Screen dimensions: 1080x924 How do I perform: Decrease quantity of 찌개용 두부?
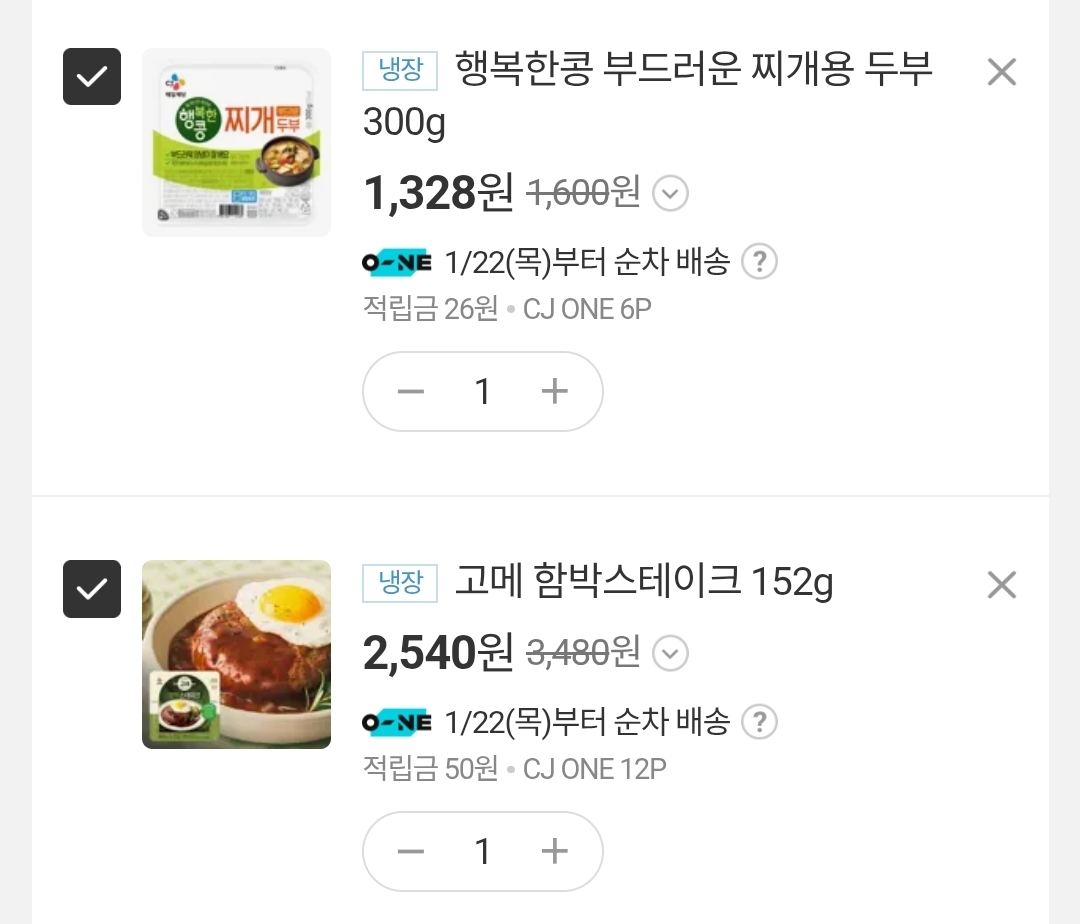pyautogui.click(x=411, y=391)
